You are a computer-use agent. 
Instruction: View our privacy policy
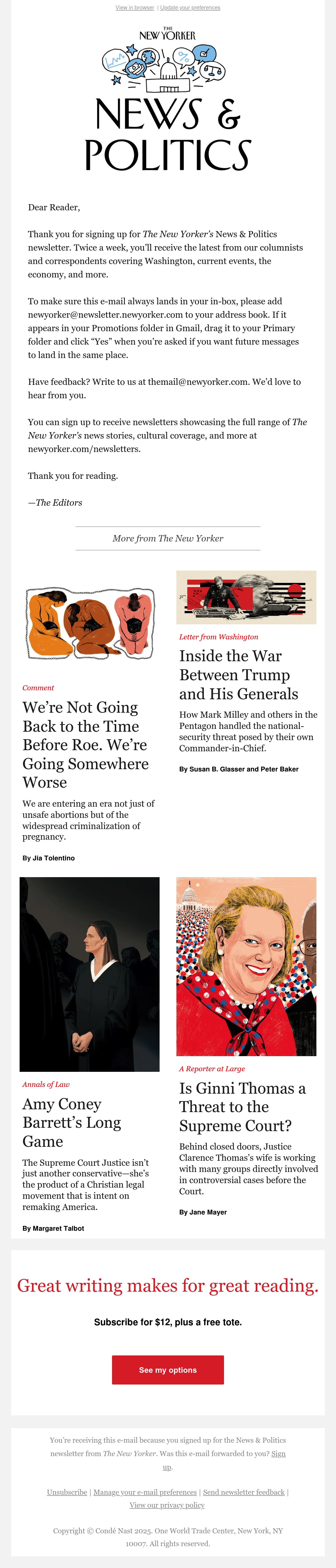167,1505
